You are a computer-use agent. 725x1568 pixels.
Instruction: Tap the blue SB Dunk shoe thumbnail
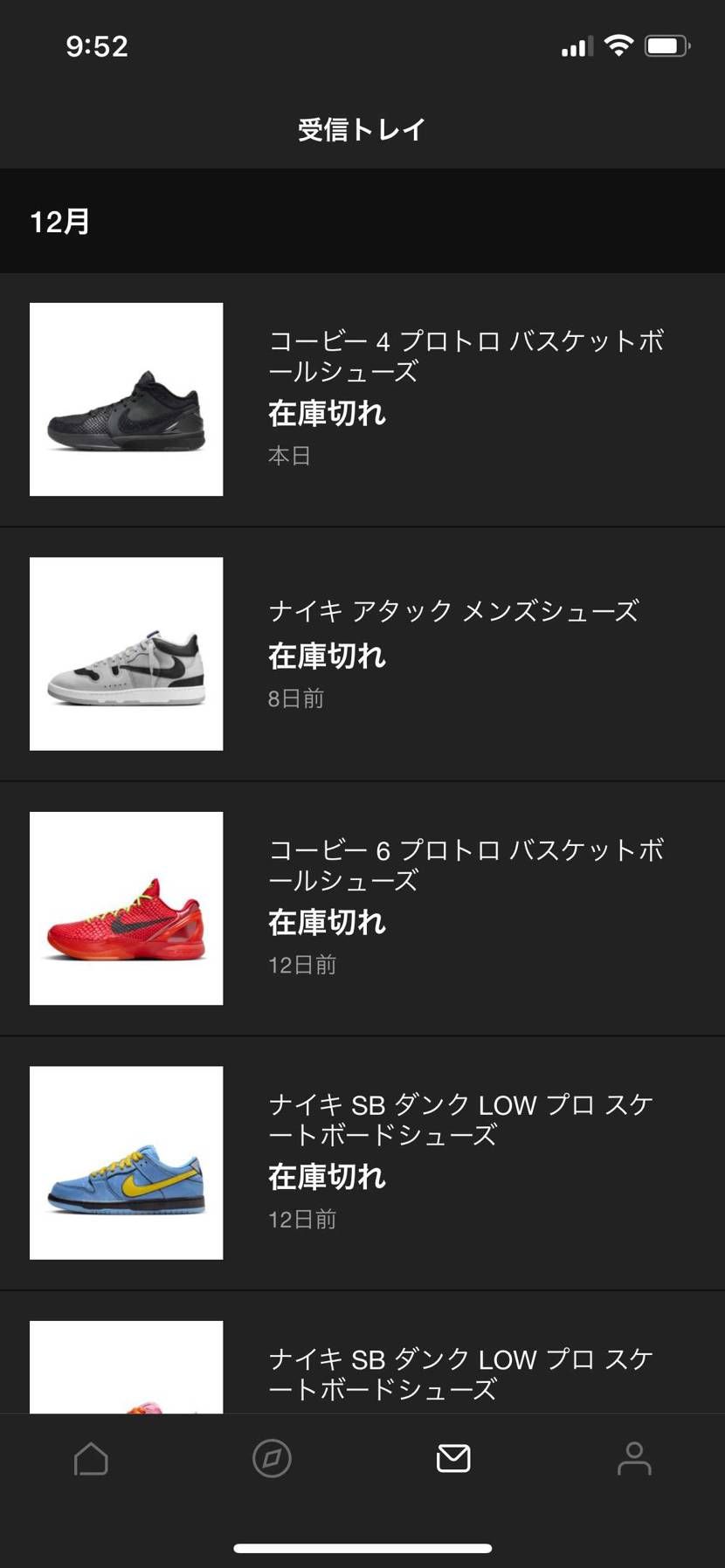click(126, 1161)
